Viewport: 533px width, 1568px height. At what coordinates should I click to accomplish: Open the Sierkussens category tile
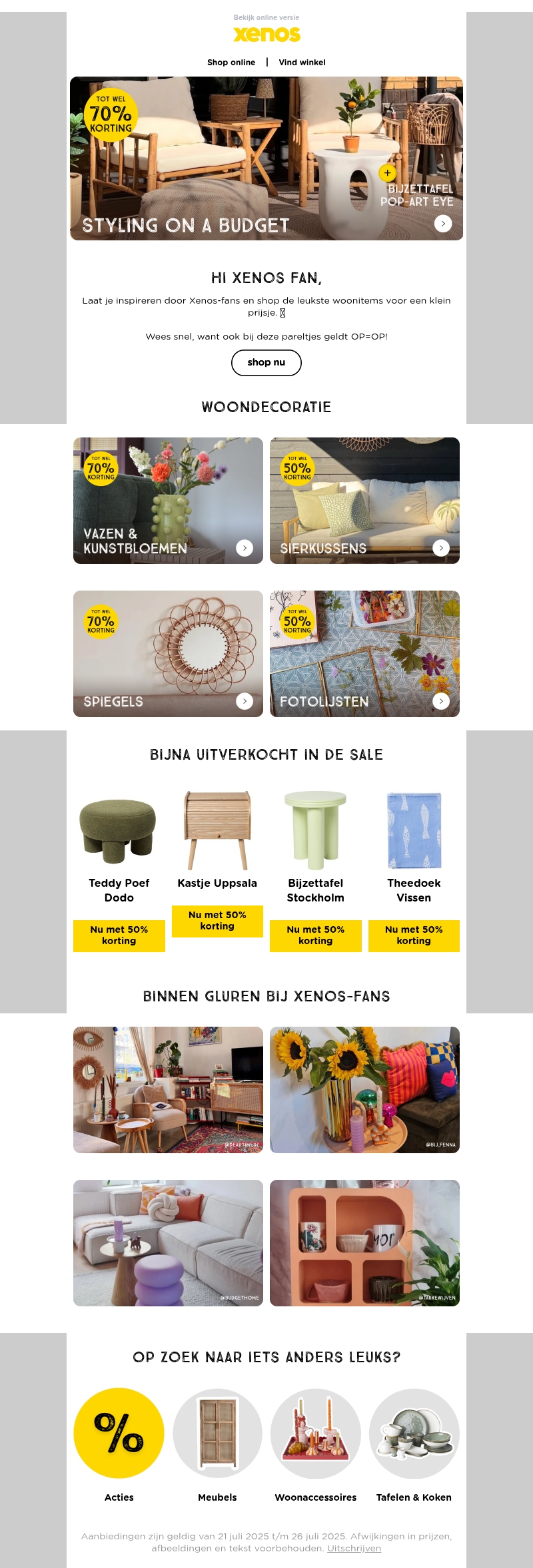tap(364, 501)
